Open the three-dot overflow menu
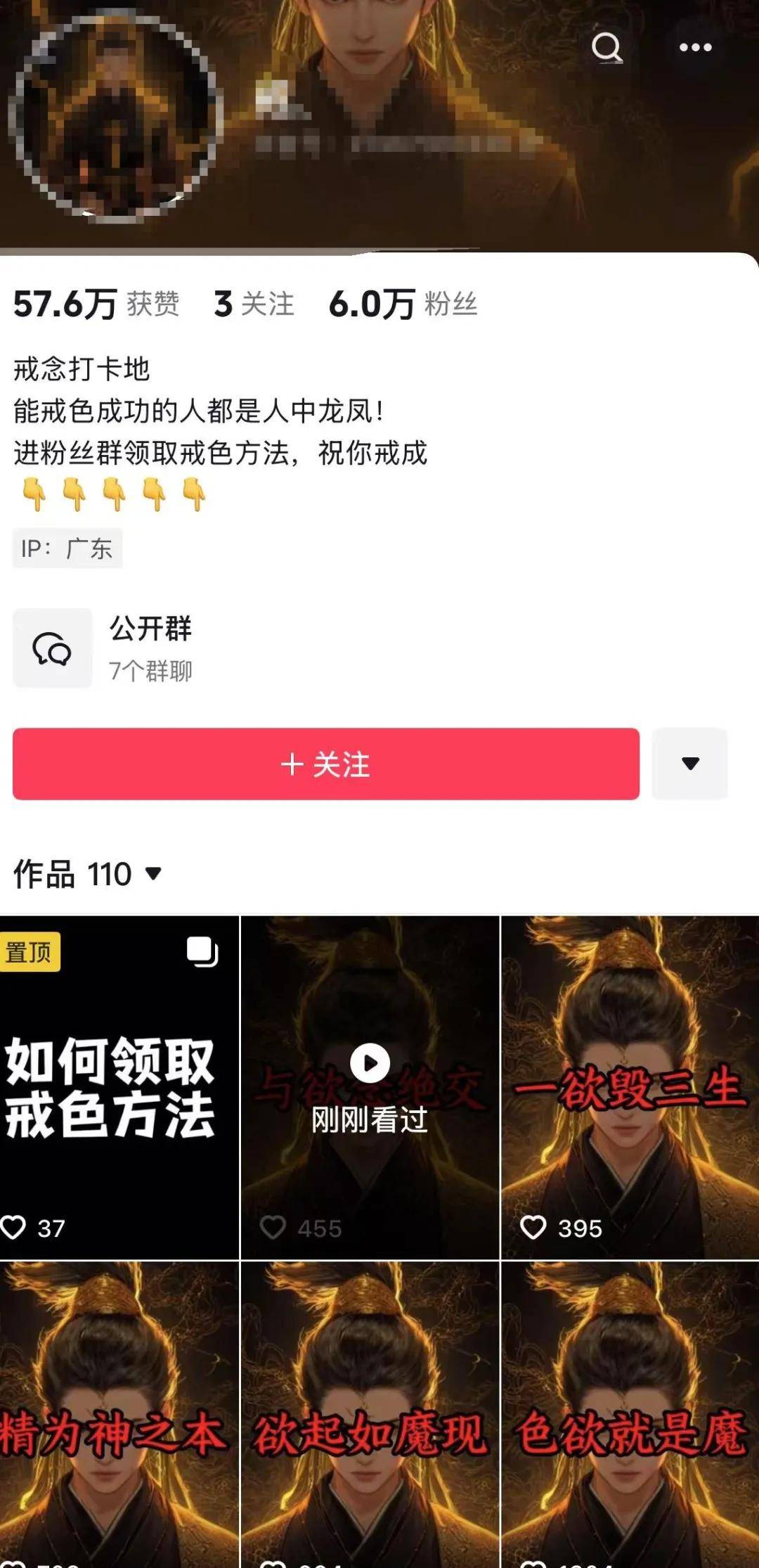 695,48
